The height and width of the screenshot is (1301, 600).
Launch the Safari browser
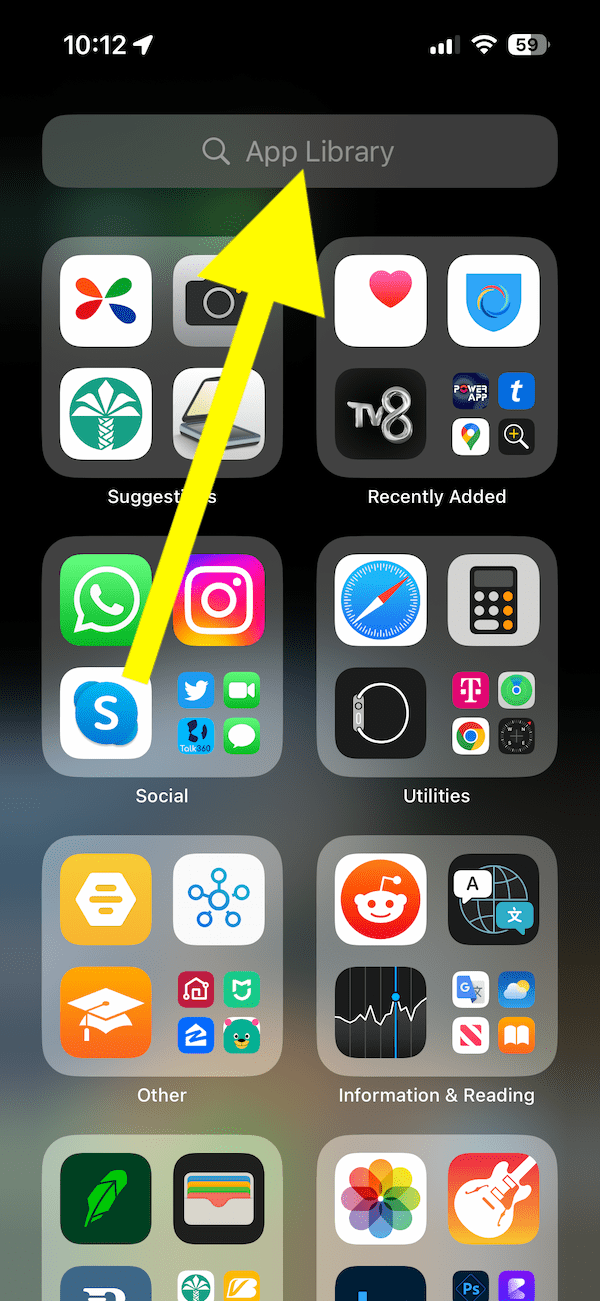tap(380, 600)
